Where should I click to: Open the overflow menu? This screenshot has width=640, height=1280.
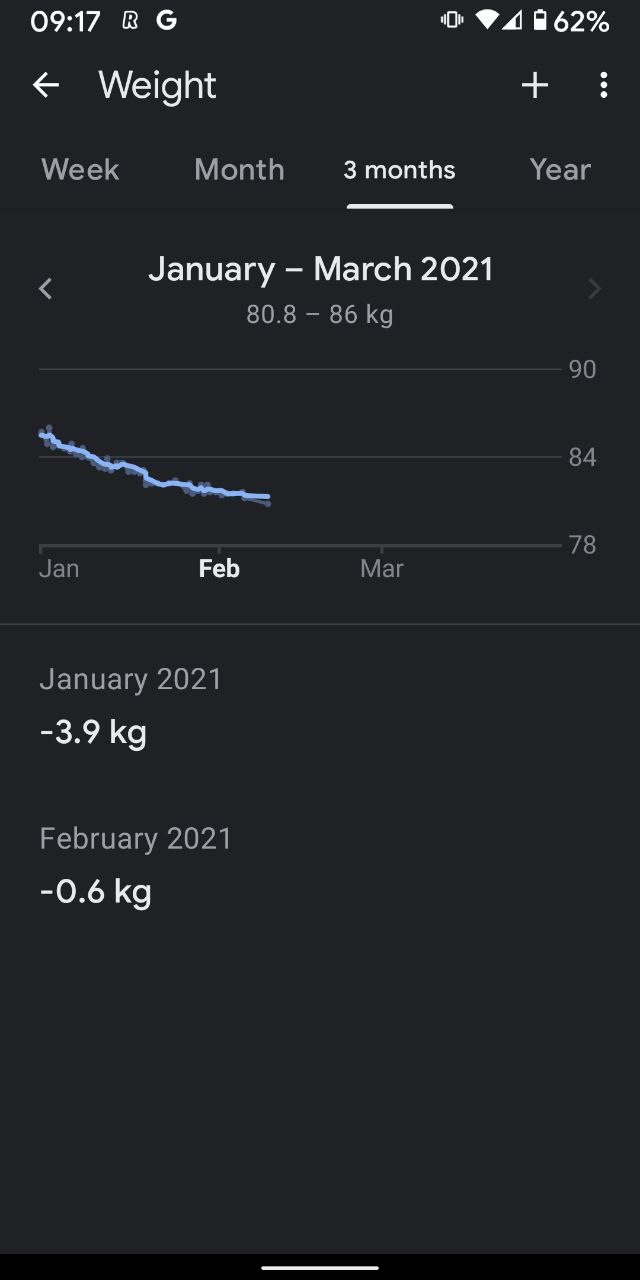[603, 86]
